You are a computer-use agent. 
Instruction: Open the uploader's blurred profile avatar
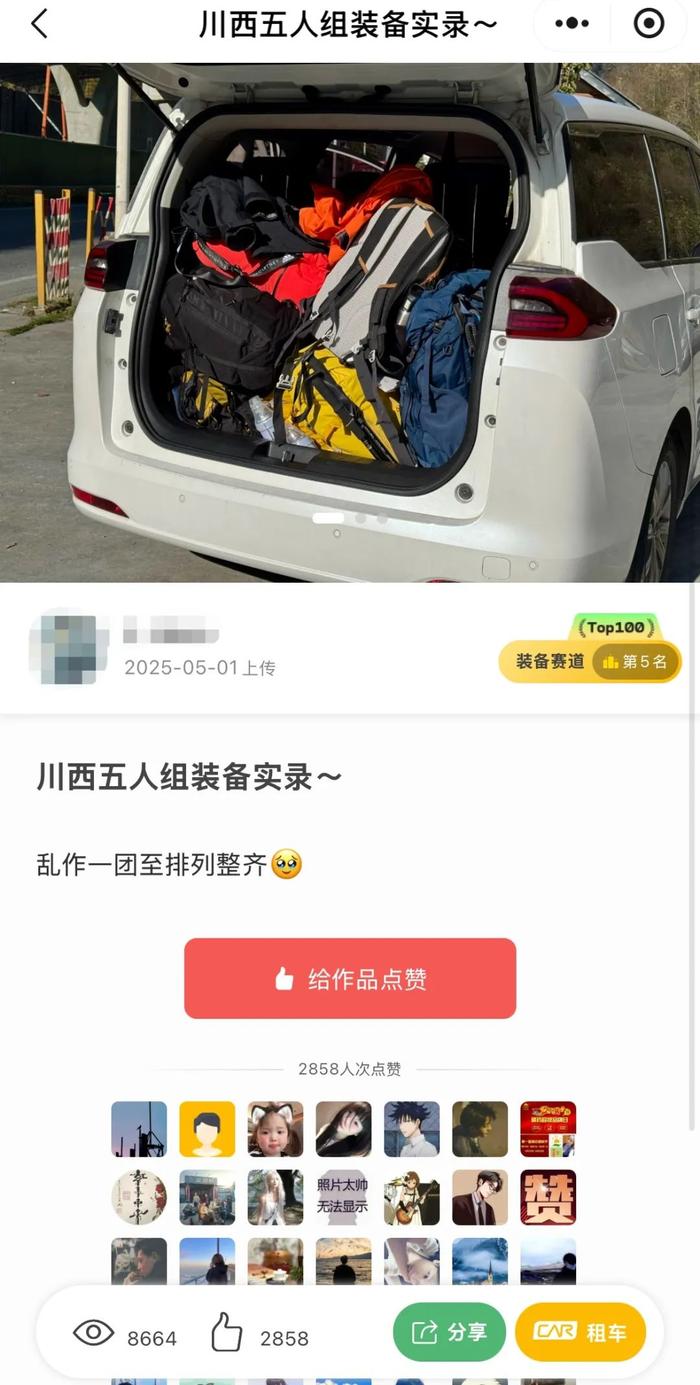pyautogui.click(x=69, y=647)
